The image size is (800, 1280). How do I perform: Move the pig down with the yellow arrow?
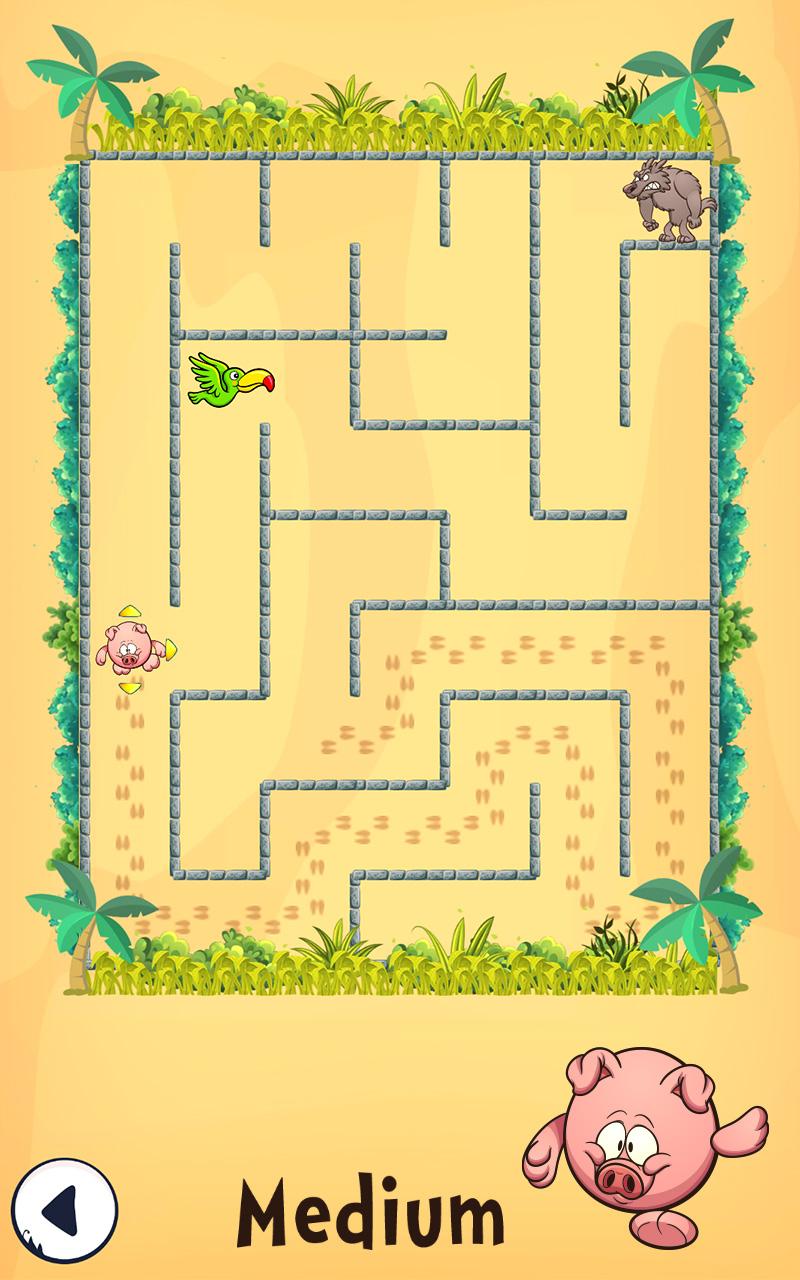129,687
